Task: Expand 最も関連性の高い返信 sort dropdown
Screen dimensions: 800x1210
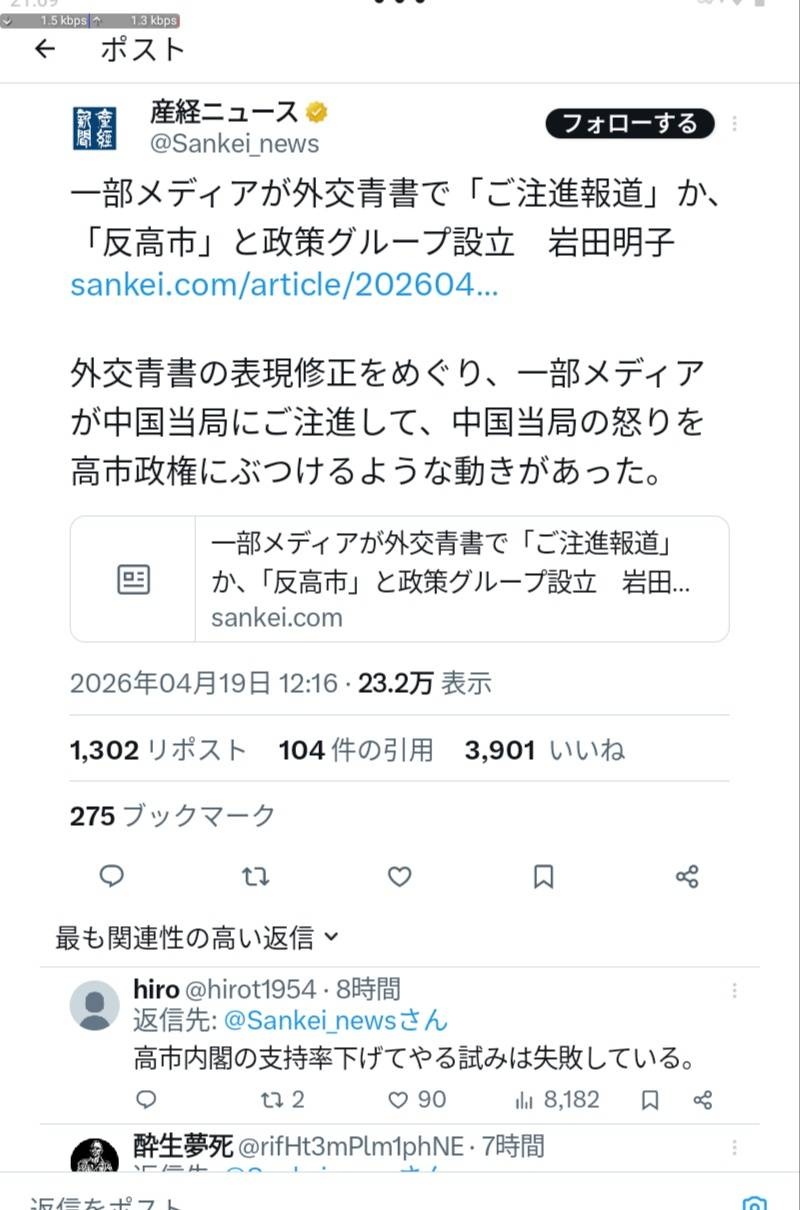Action: [x=197, y=938]
